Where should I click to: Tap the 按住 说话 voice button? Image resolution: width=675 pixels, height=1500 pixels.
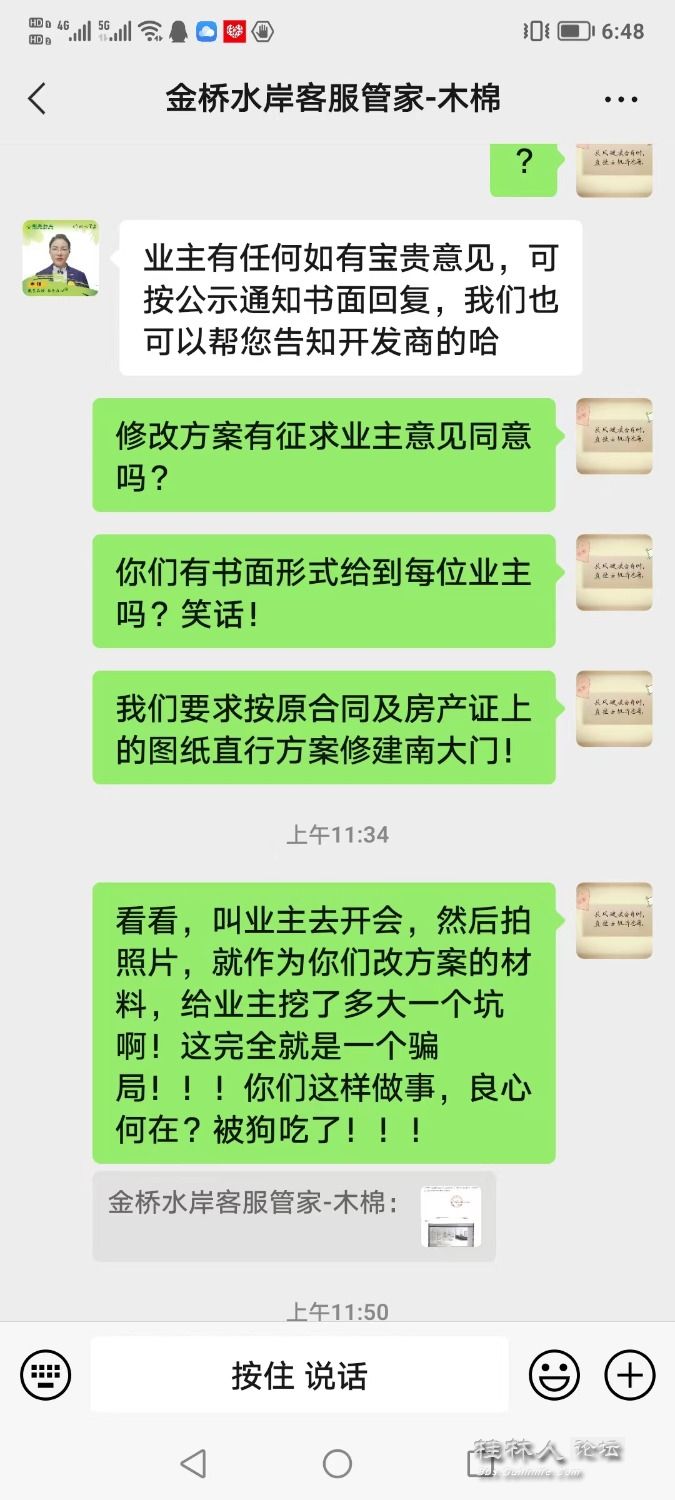point(299,1375)
